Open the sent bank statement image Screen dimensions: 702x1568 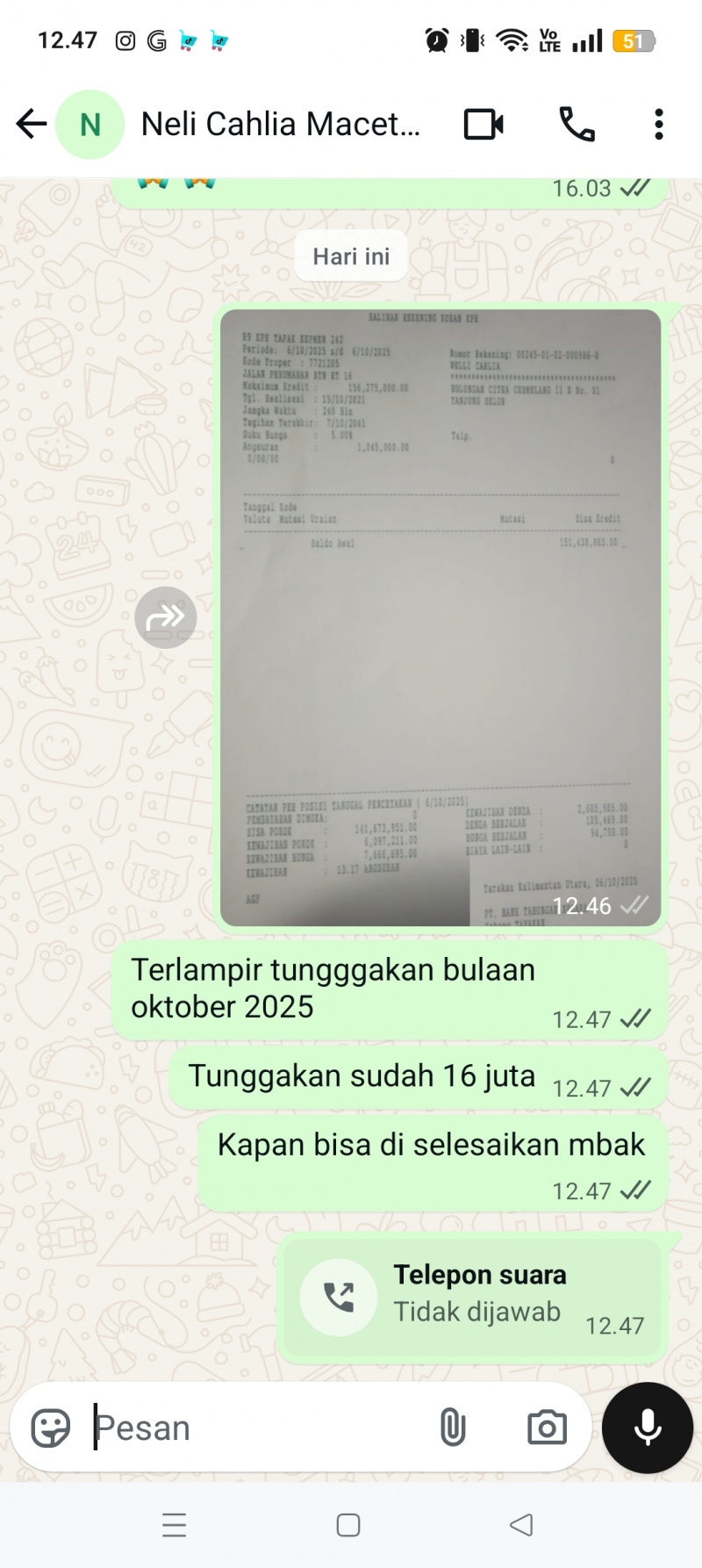441,615
